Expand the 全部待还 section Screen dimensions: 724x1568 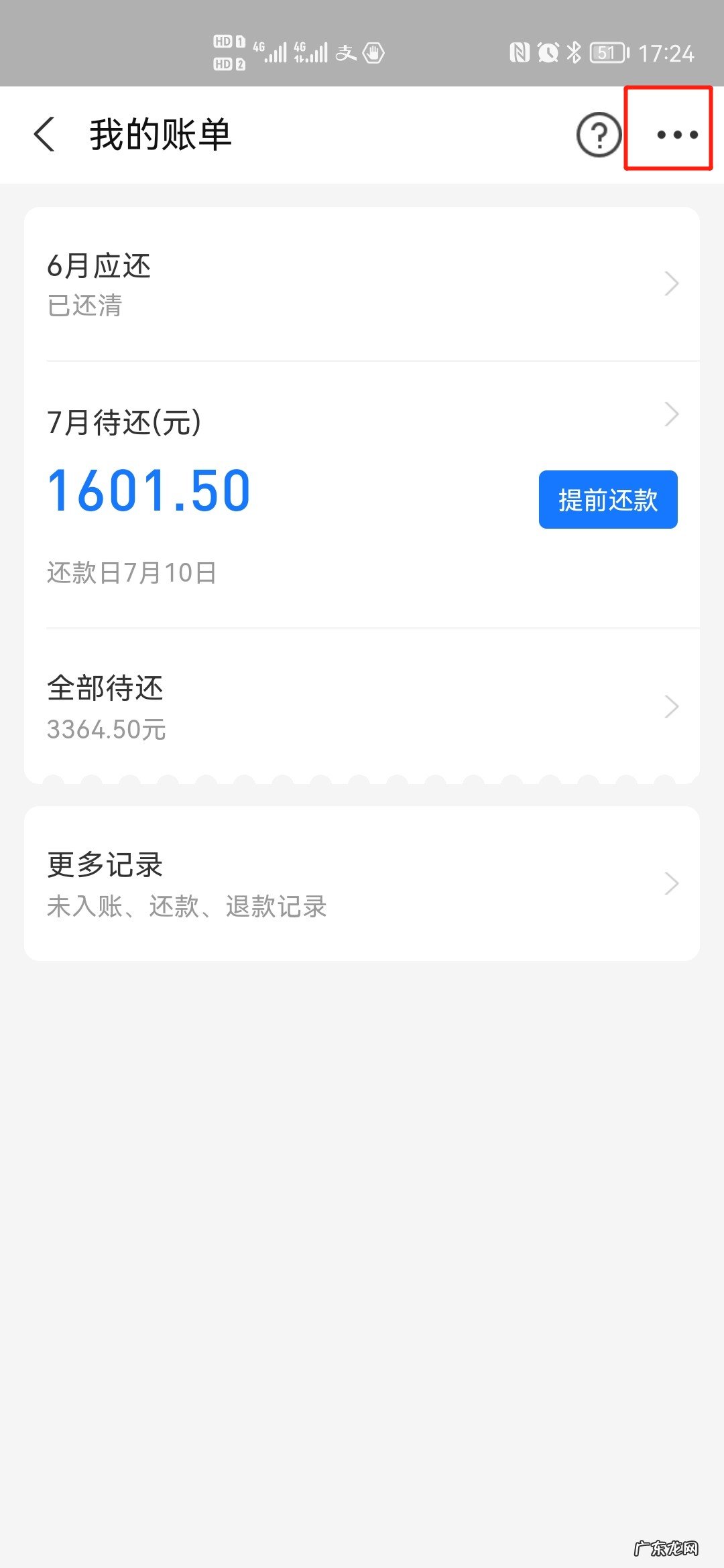671,706
